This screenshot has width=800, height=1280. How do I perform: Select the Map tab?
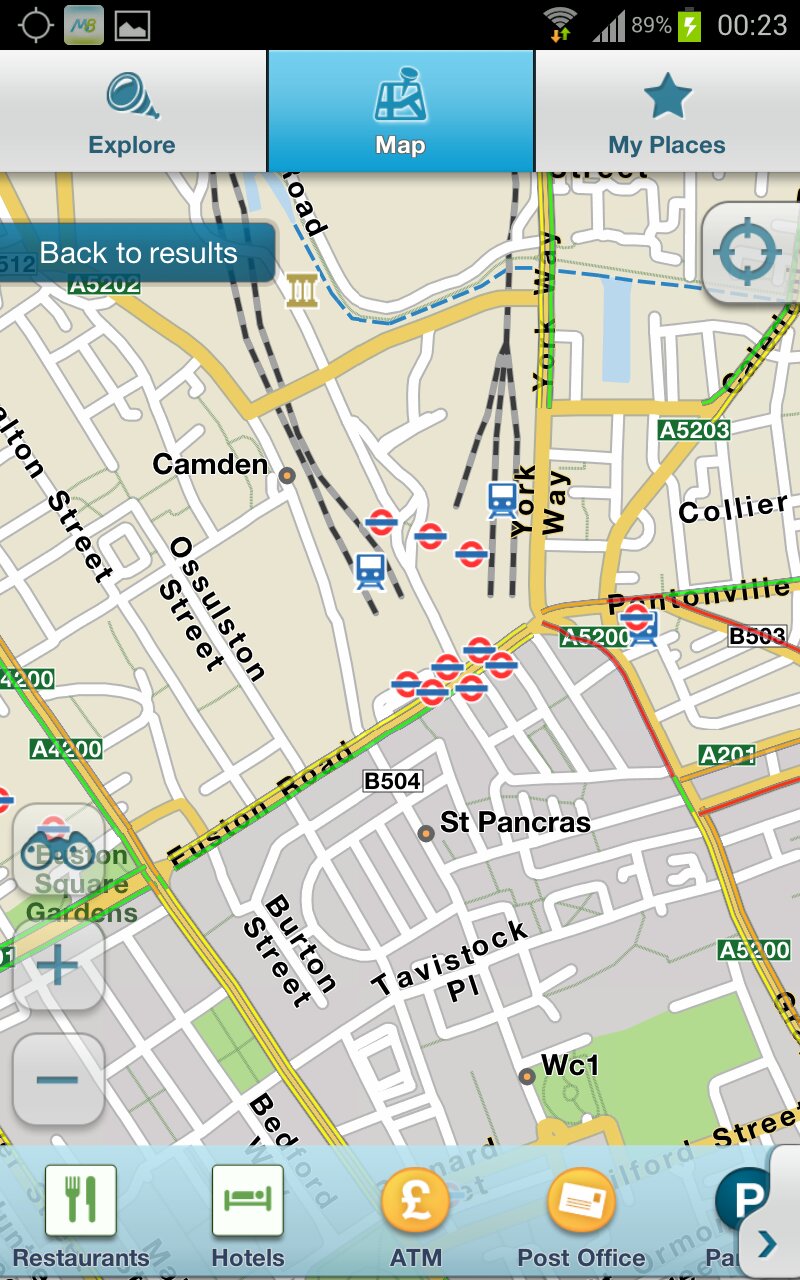400,111
